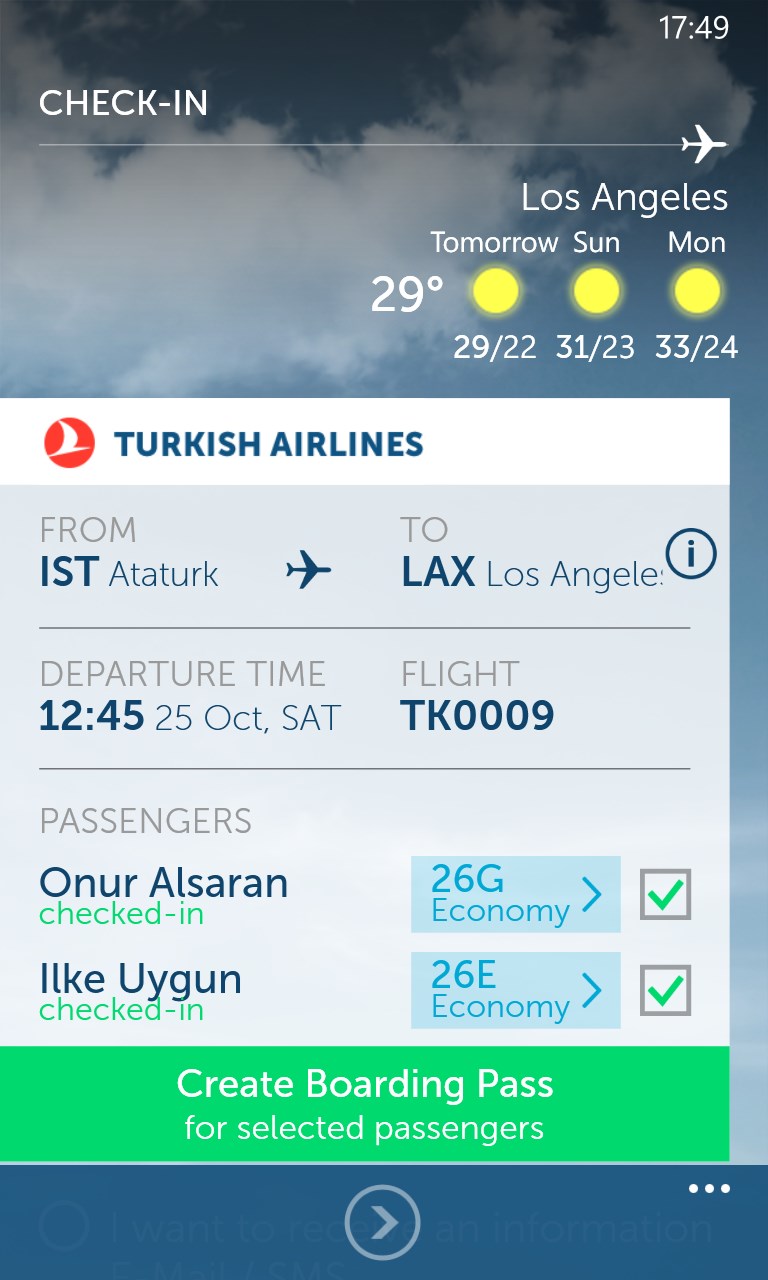Tap the forward arrow in app bar
This screenshot has height=1280, width=768.
coord(382,1222)
